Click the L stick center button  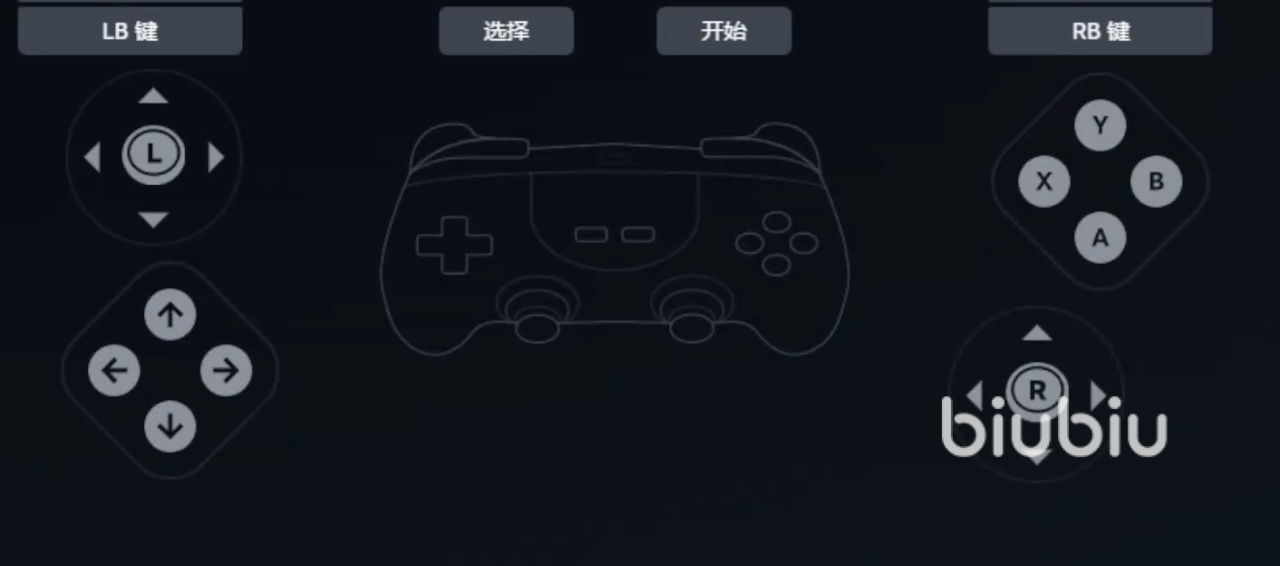tap(153, 155)
